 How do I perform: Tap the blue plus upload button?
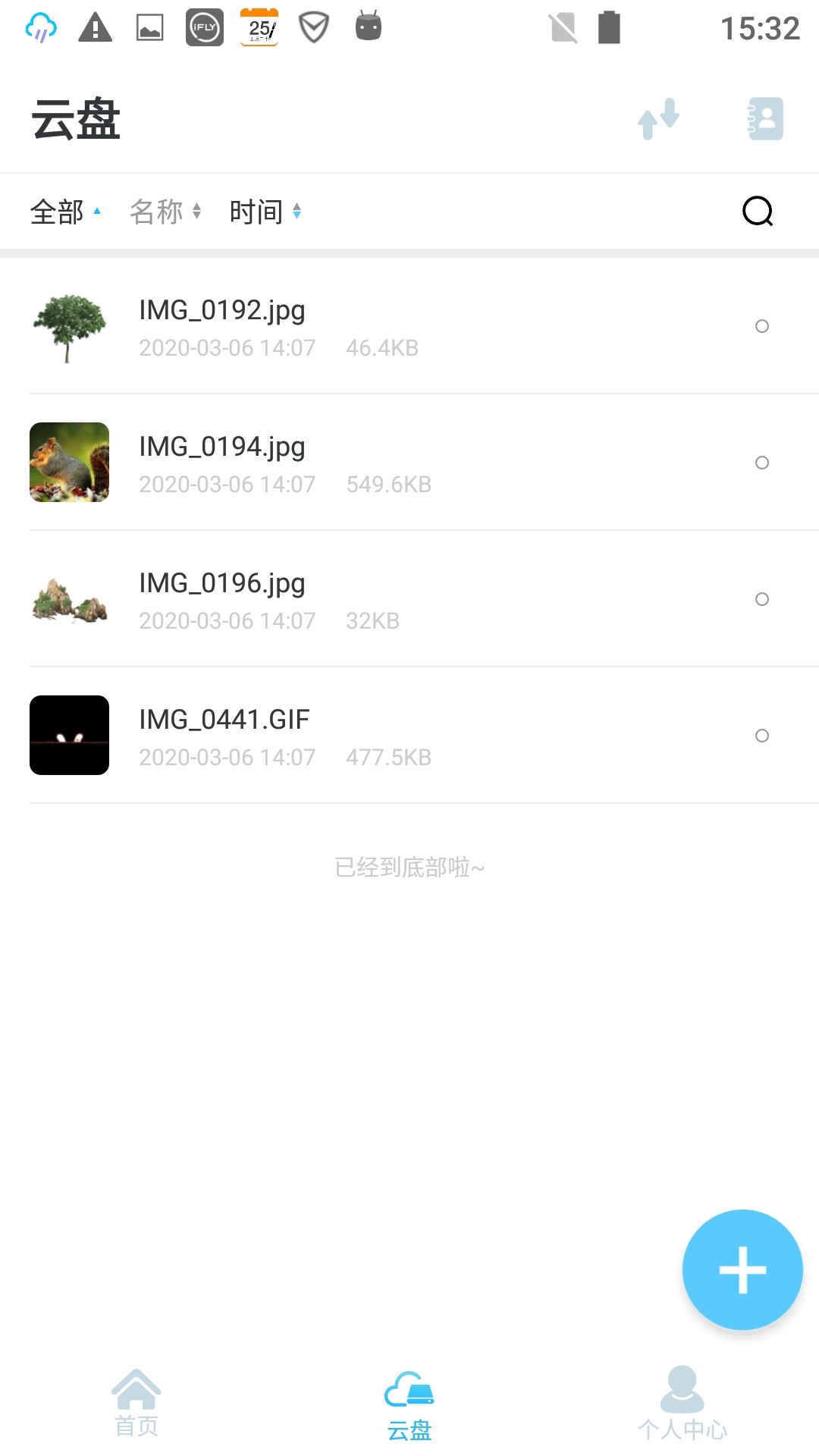point(741,1269)
